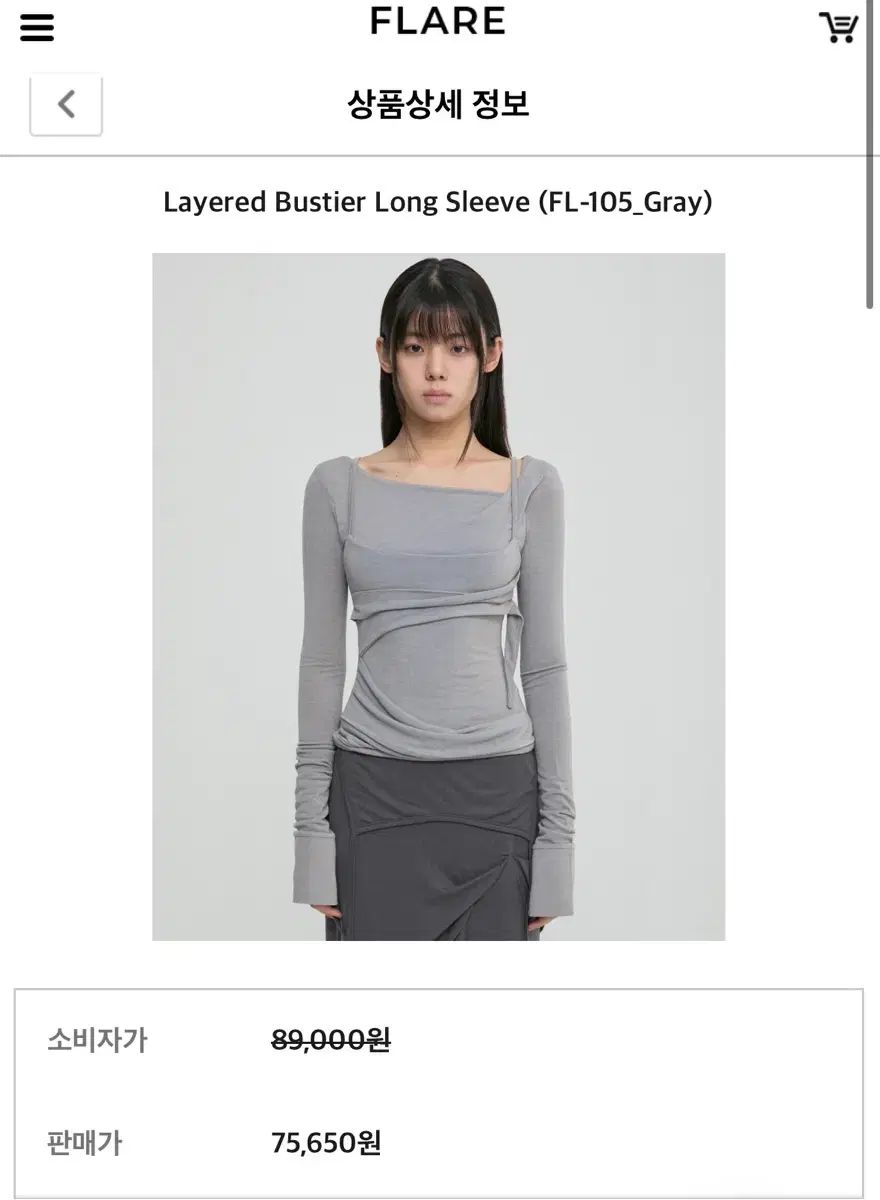Click the price information box
Image resolution: width=880 pixels, height=1200 pixels.
[x=440, y=1090]
